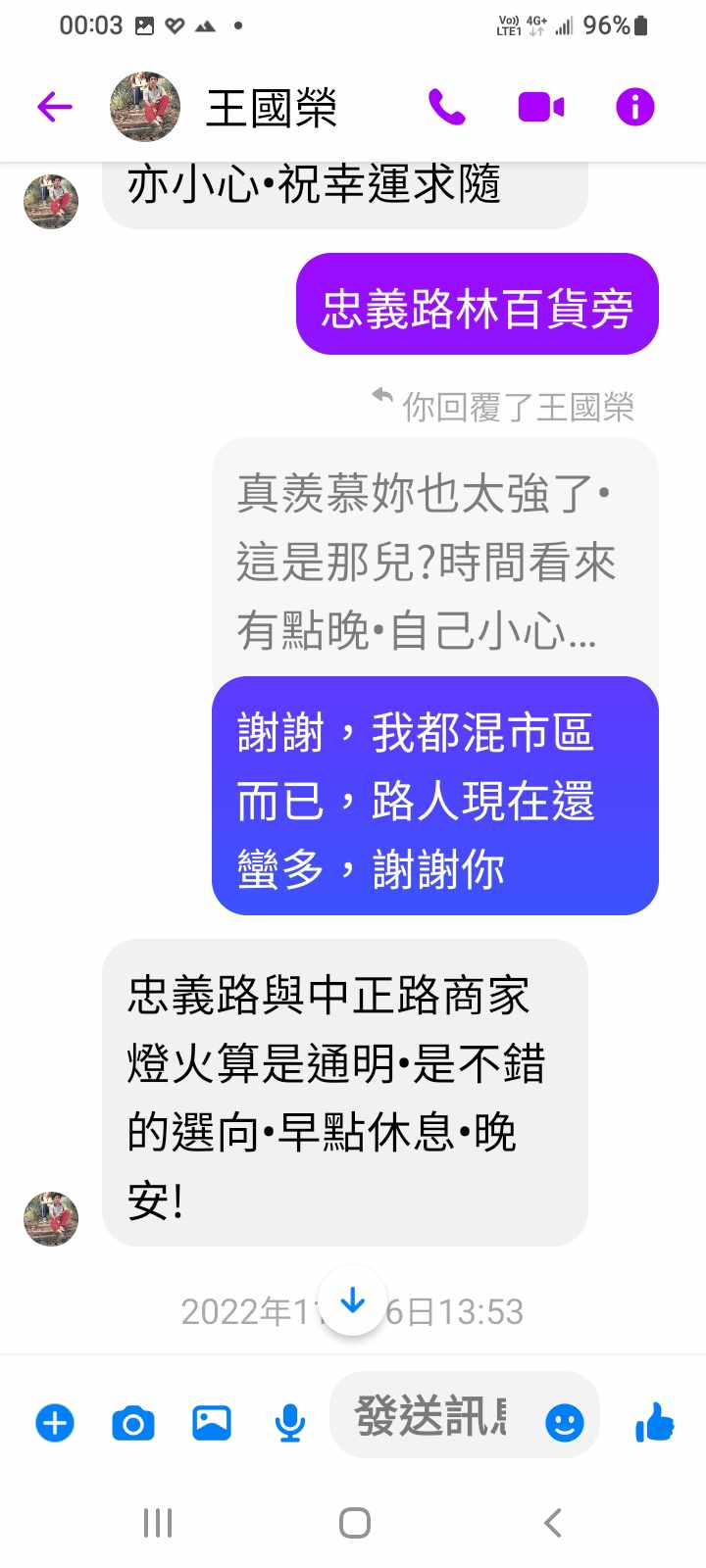Send a thumbs-up like
The height and width of the screenshot is (1568, 706).
(654, 1421)
